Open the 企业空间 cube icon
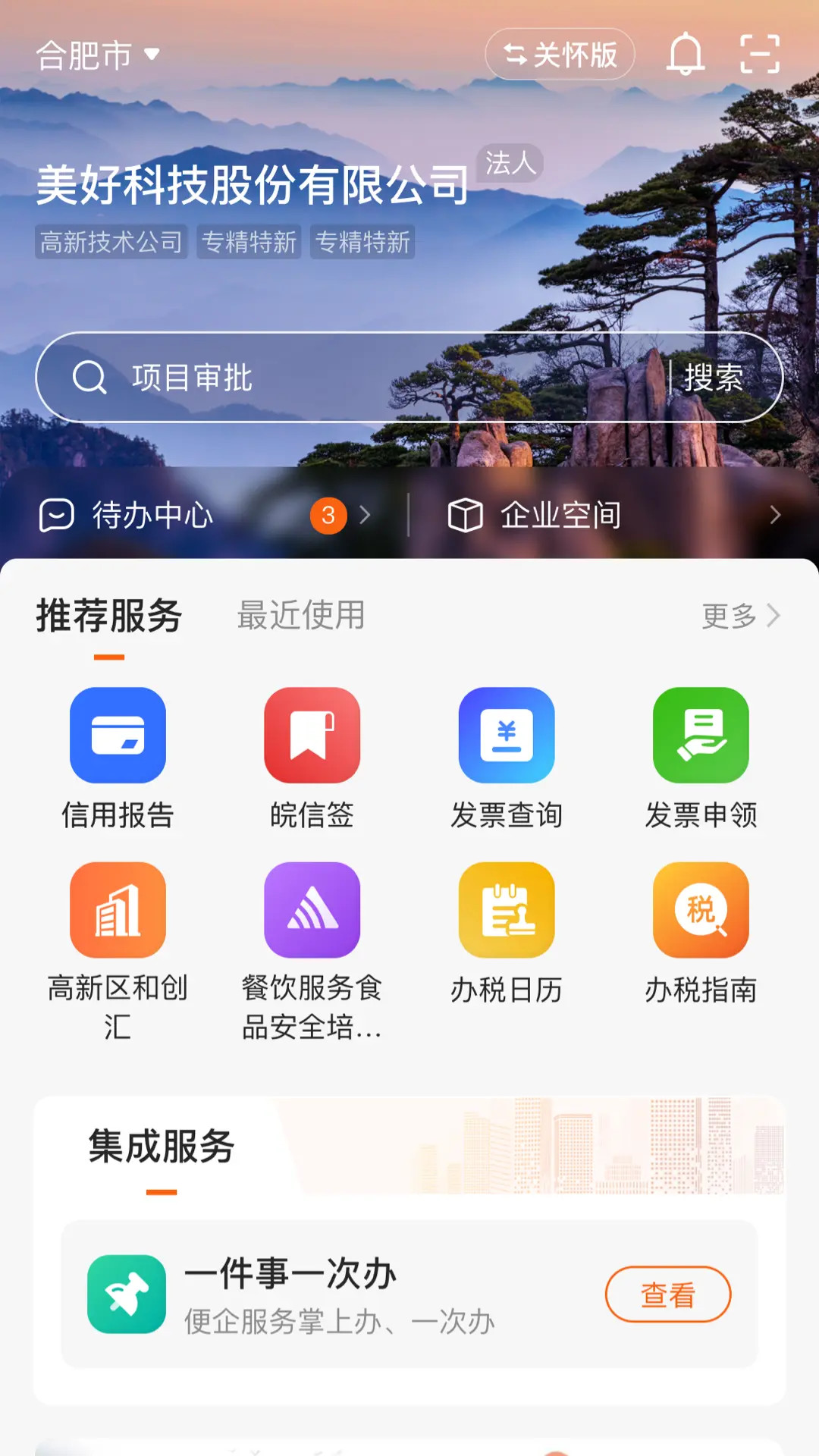 [x=466, y=514]
